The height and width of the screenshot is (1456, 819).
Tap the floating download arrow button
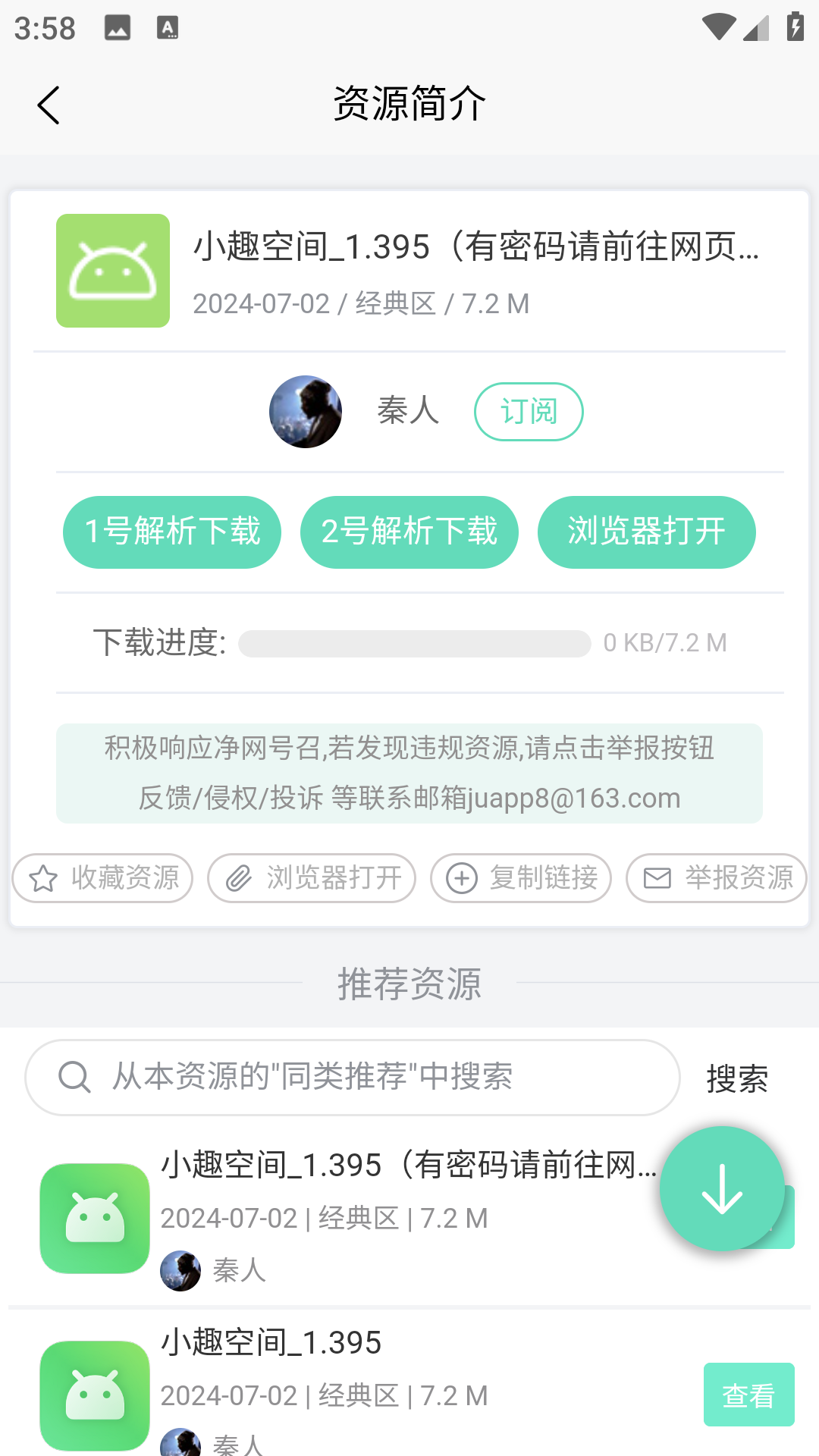click(721, 1188)
